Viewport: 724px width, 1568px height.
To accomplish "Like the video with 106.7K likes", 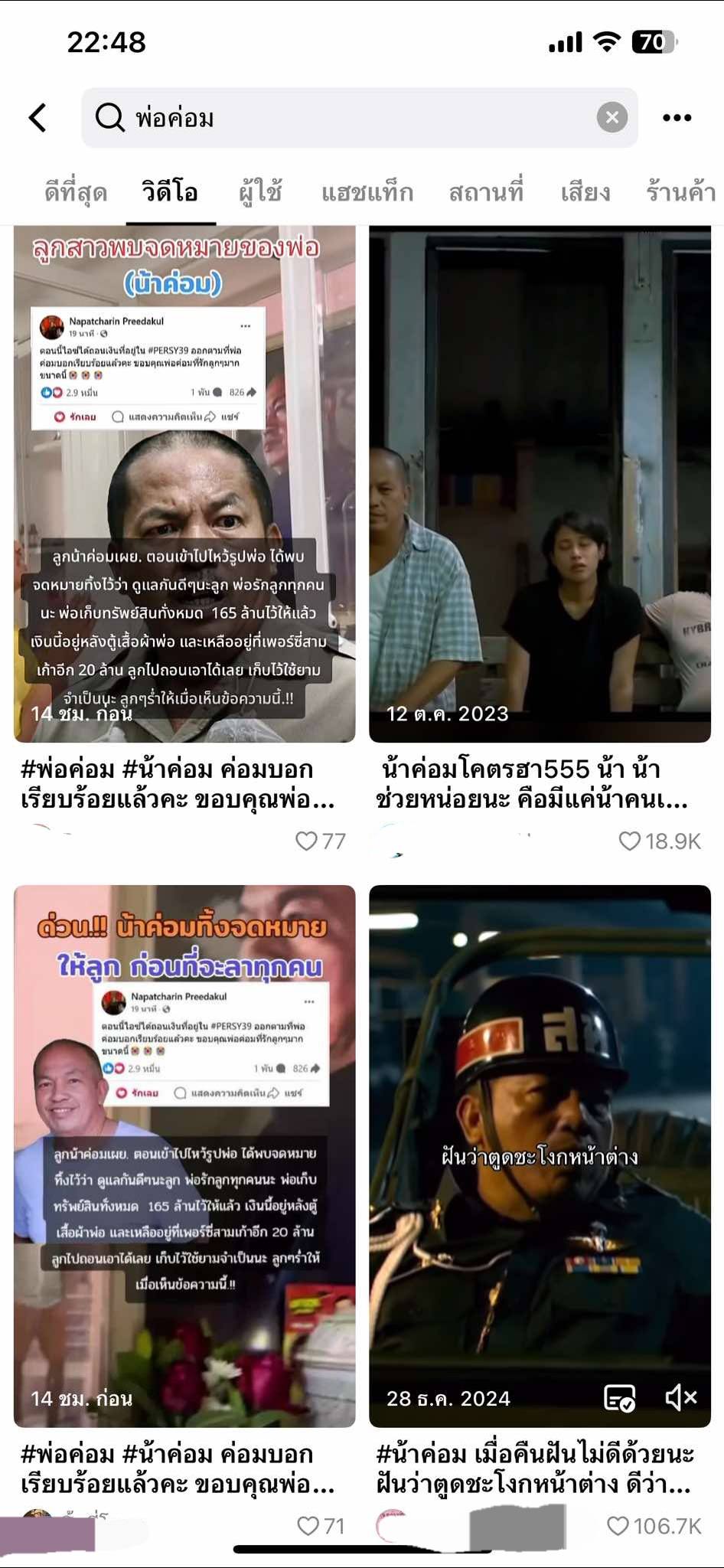I will pyautogui.click(x=618, y=1526).
